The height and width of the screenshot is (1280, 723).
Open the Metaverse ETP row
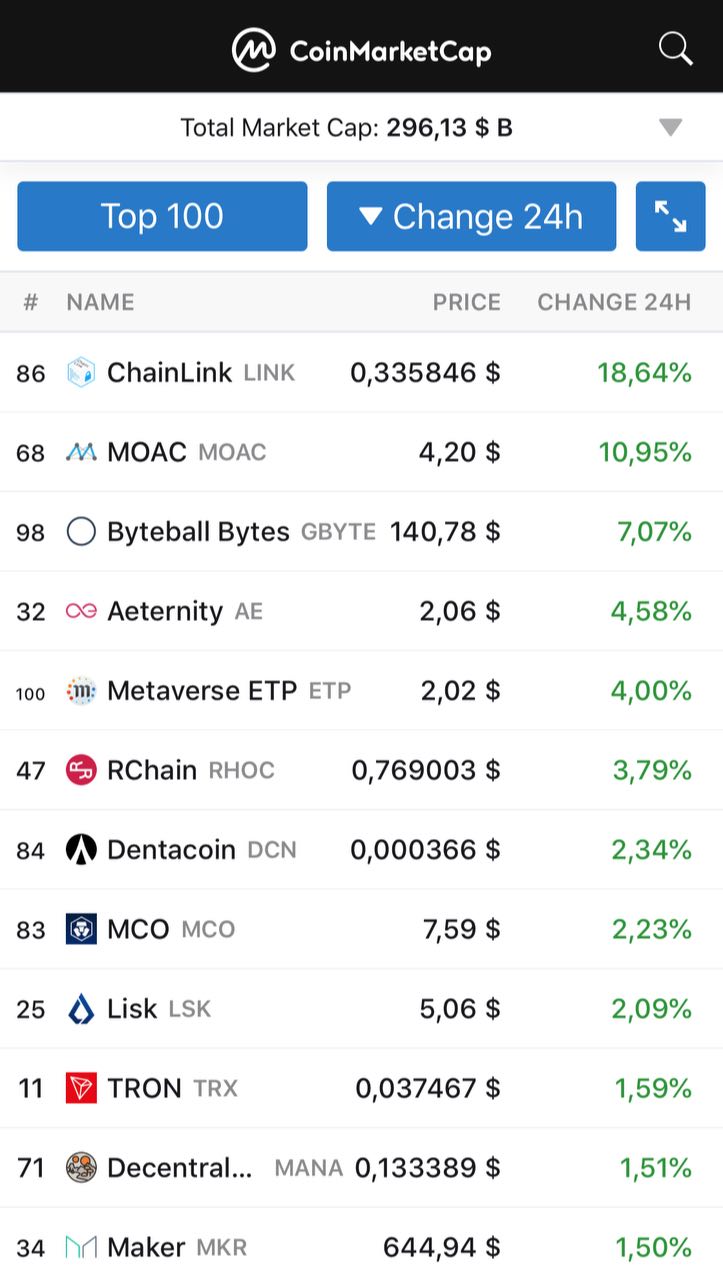[x=361, y=691]
